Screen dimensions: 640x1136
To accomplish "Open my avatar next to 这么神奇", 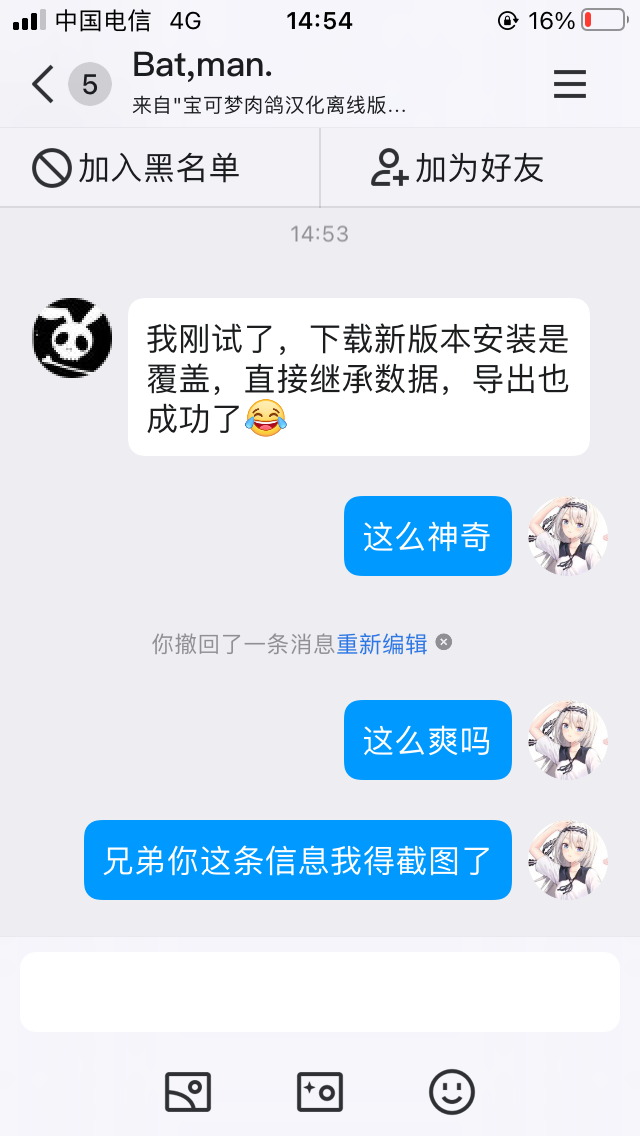I will coord(568,536).
